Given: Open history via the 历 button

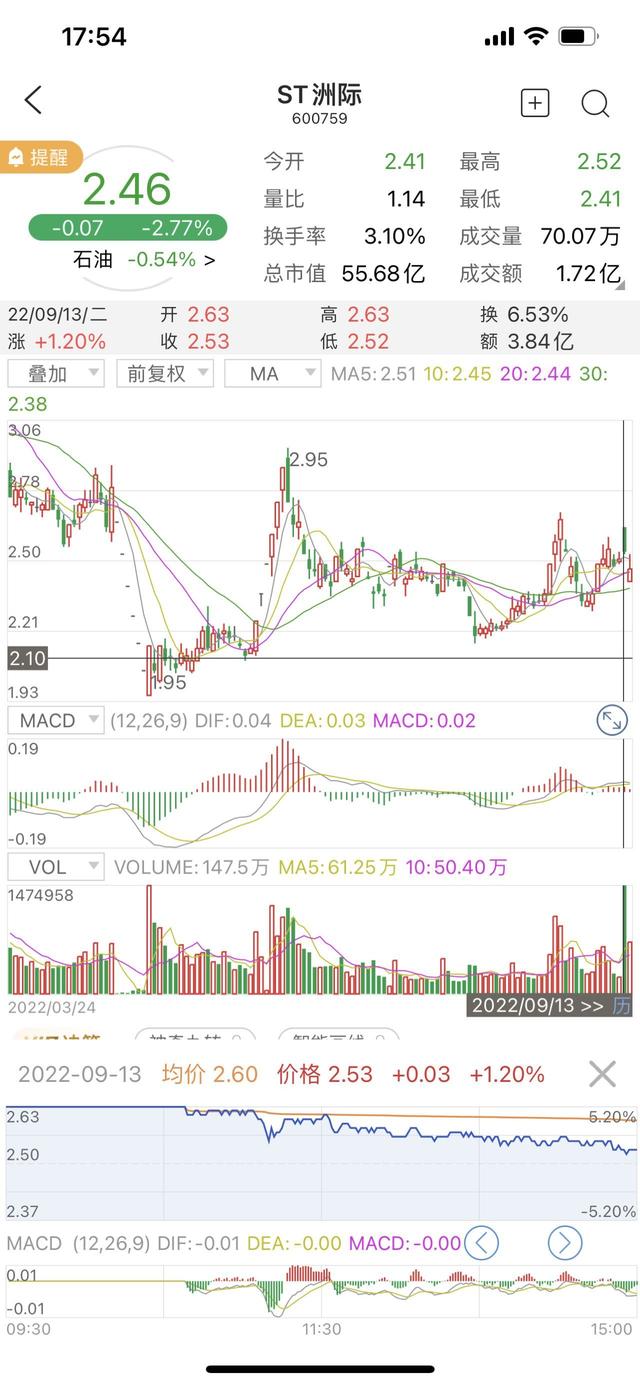Looking at the screenshot, I should (x=622, y=1005).
